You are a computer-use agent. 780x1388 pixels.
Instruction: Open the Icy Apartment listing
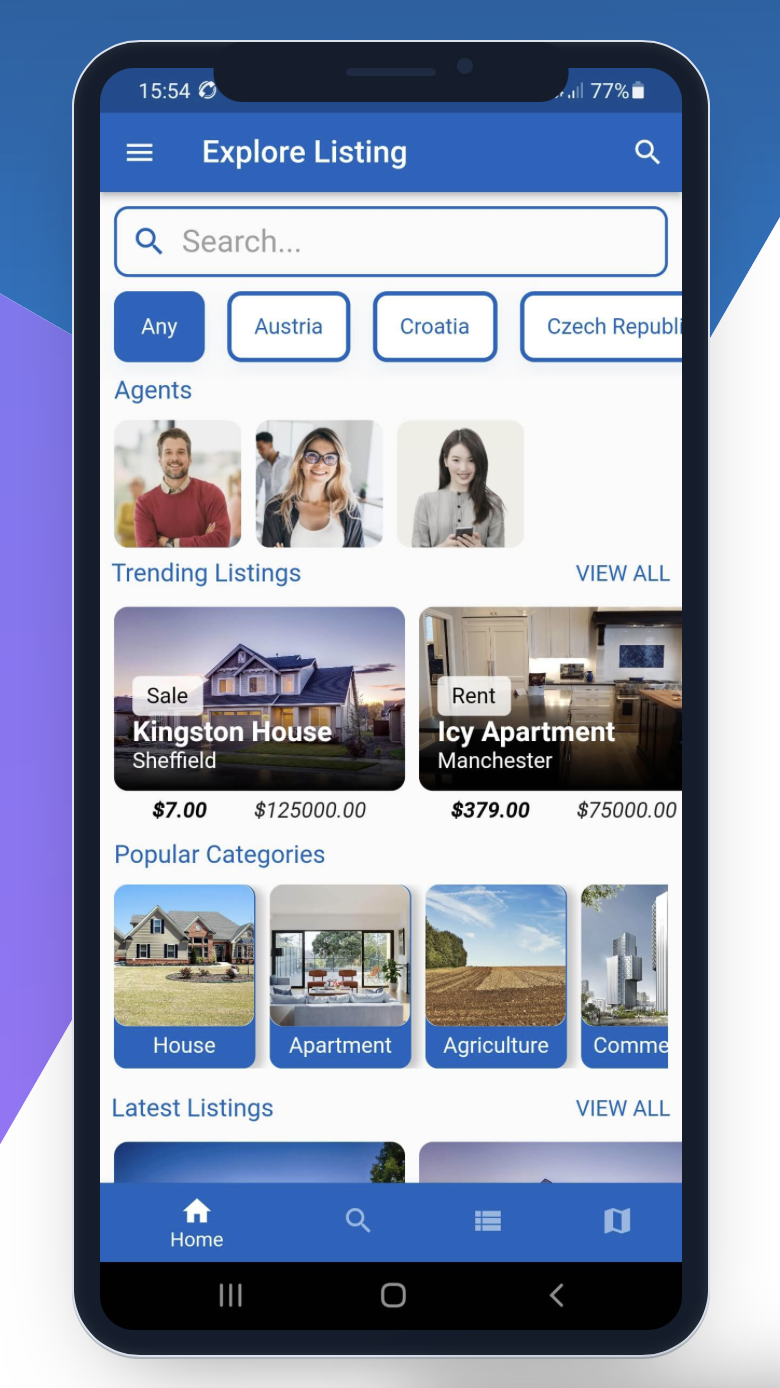tap(550, 699)
